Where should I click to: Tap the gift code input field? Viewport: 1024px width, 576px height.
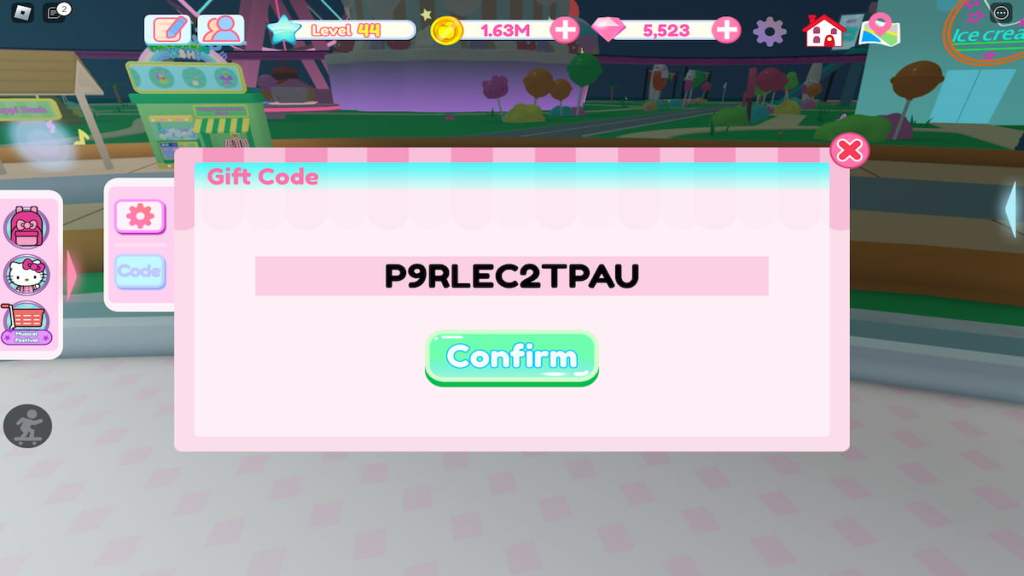(x=511, y=276)
